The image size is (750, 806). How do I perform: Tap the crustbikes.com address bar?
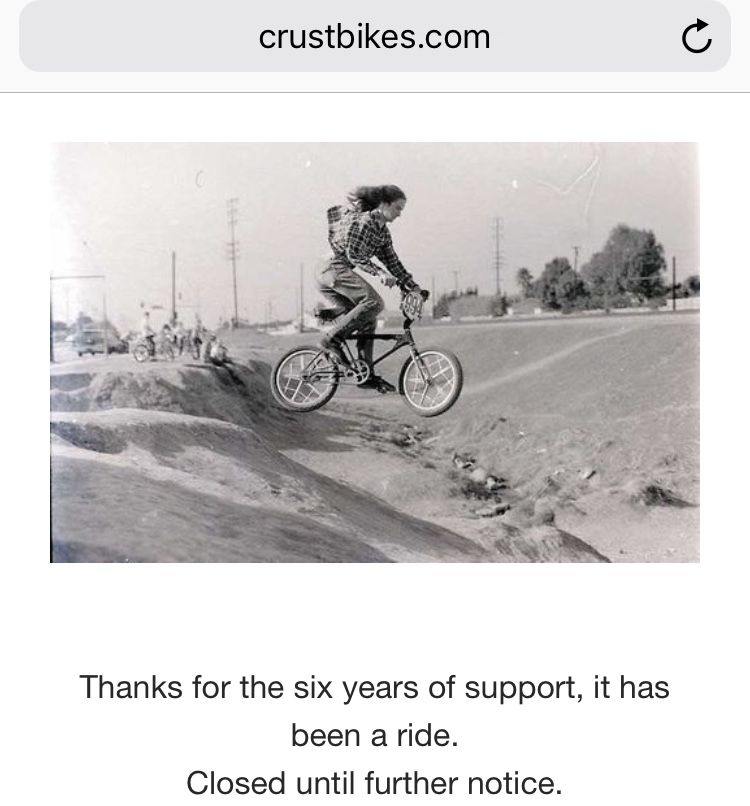point(374,37)
